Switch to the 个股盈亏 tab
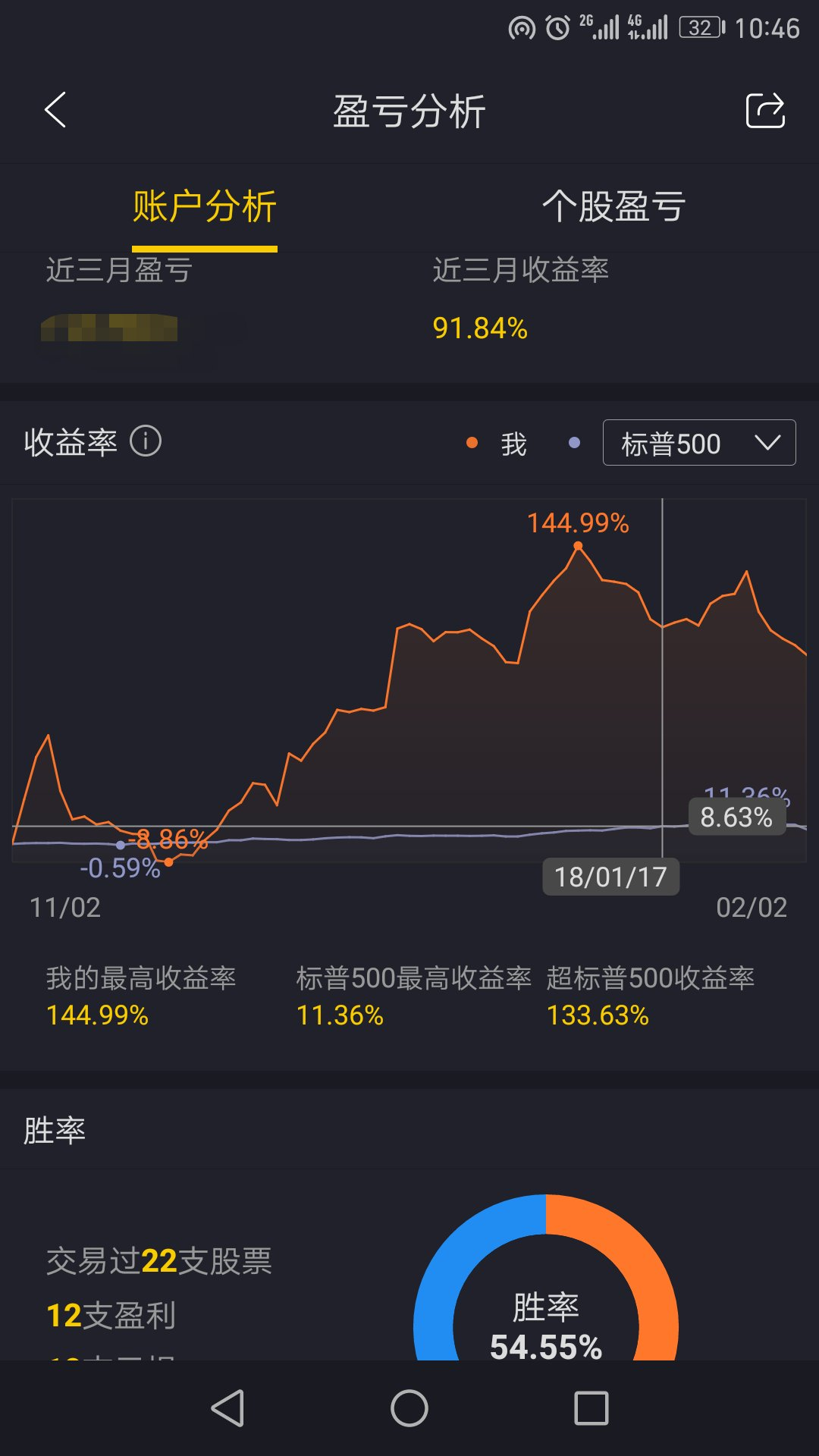Viewport: 819px width, 1456px height. point(613,206)
